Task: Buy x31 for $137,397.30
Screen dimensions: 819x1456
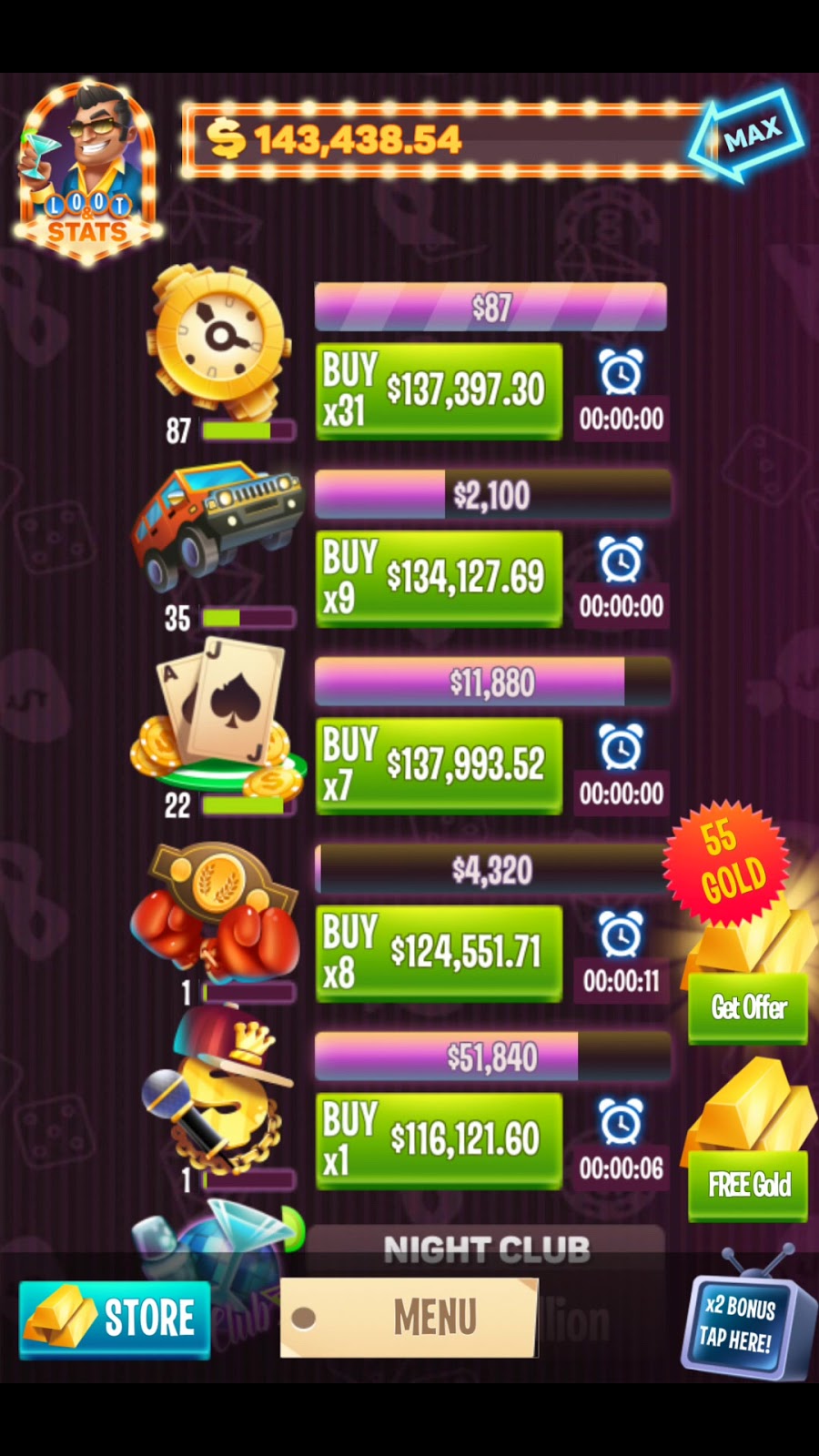Action: pos(439,391)
